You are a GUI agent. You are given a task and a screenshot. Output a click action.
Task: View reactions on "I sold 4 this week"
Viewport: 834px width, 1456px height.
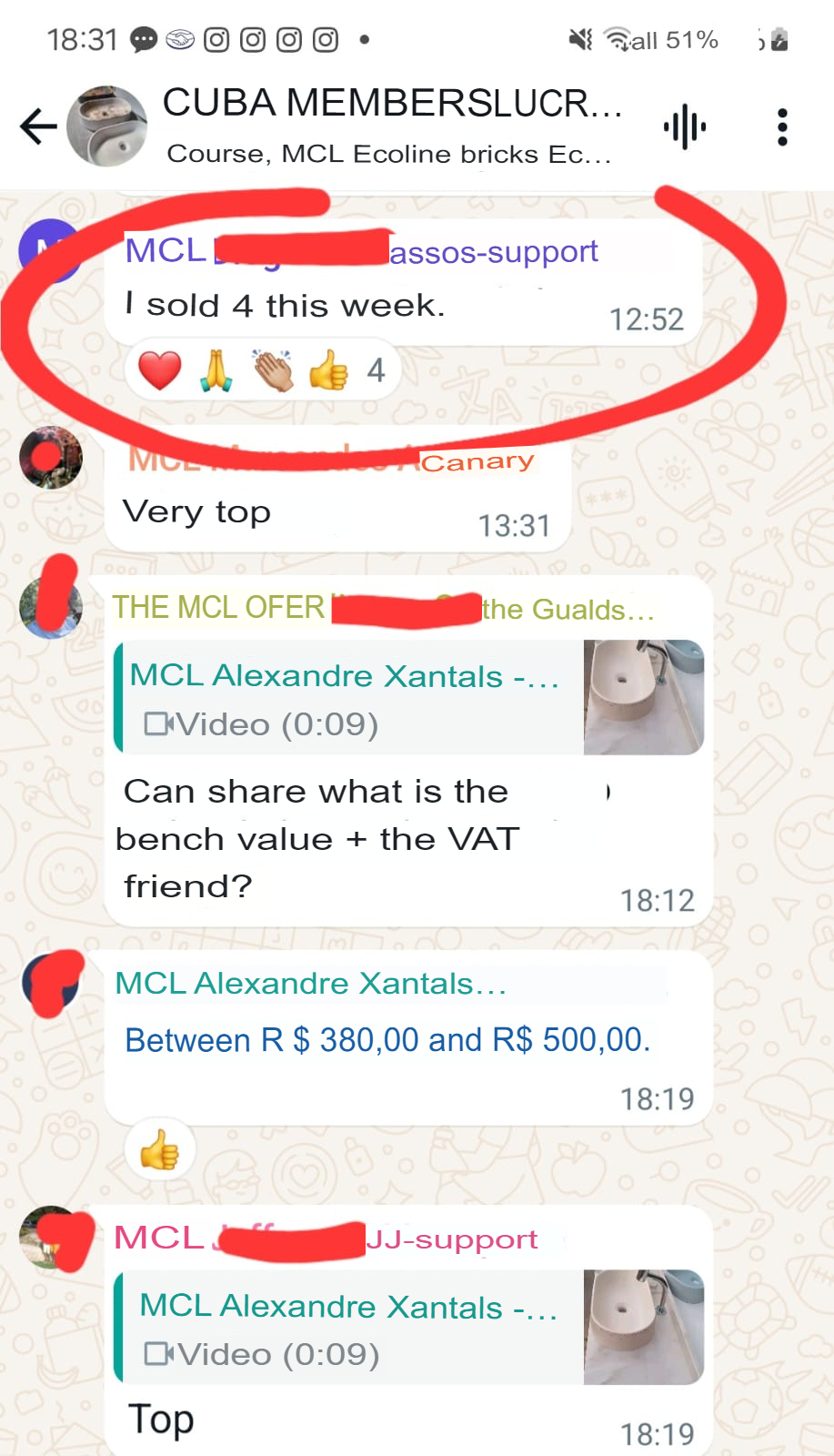262,370
